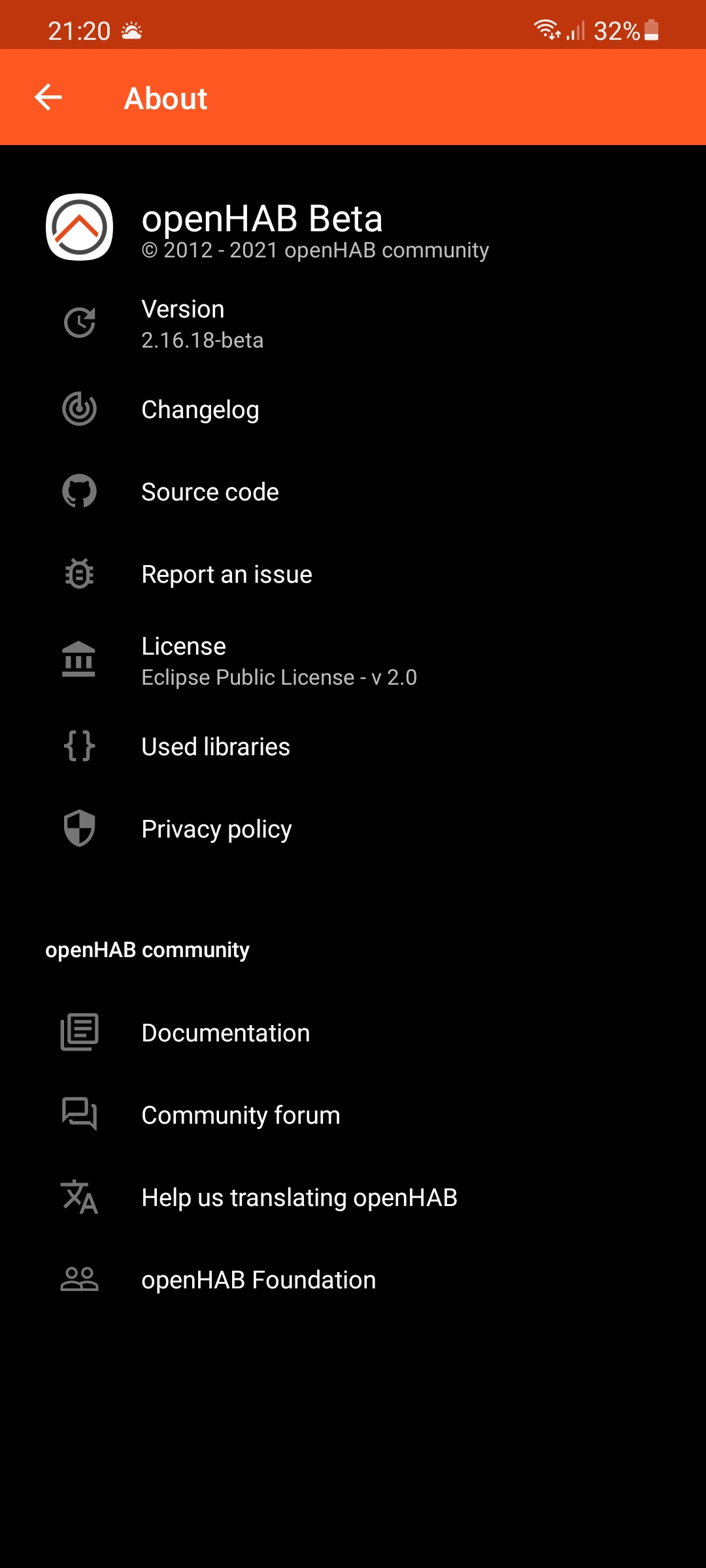Screen dimensions: 706x1568
Task: Click the Documentation pages icon
Action: click(x=79, y=1032)
